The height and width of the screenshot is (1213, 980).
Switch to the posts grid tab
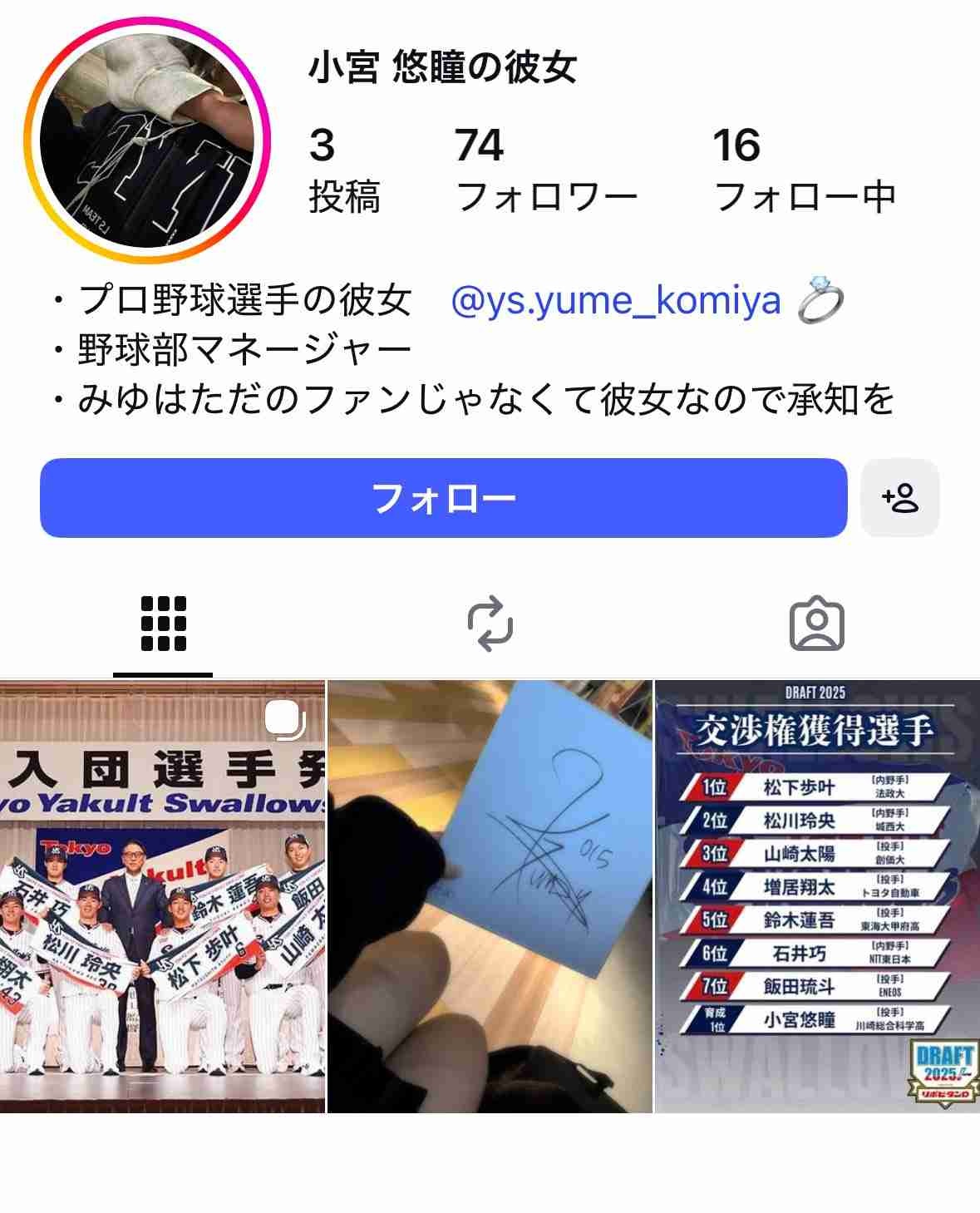(x=163, y=624)
